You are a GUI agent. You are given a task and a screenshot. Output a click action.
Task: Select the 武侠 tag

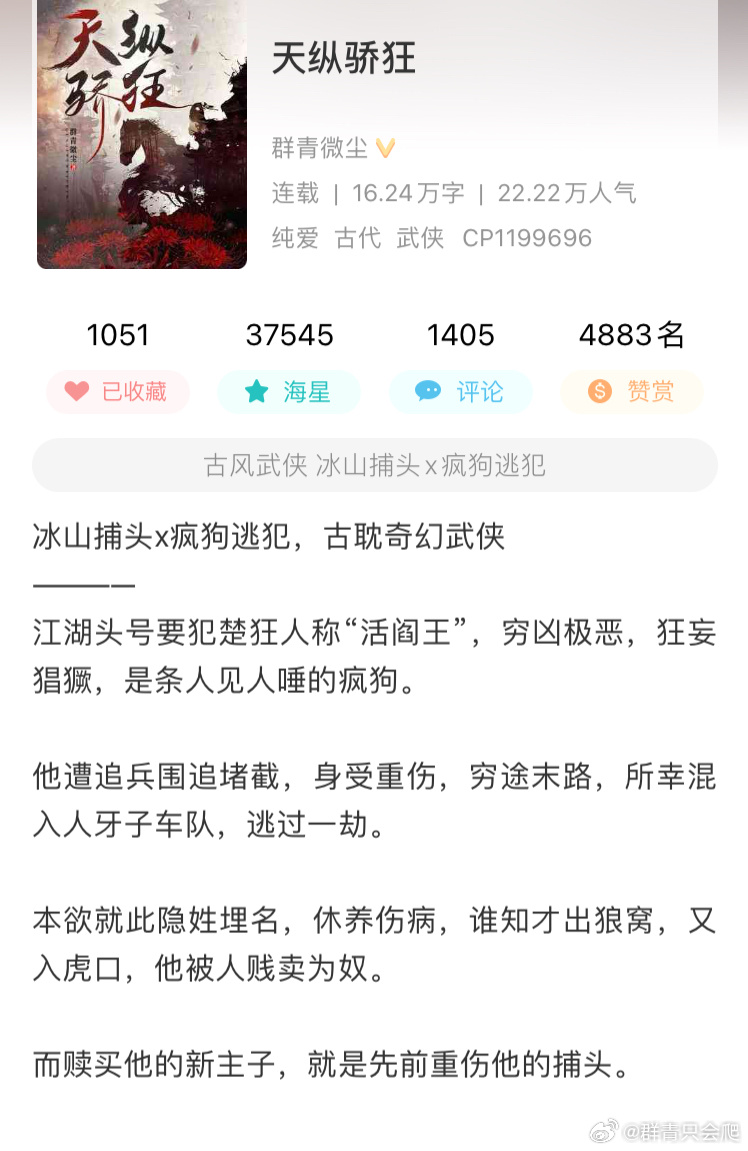pyautogui.click(x=420, y=238)
